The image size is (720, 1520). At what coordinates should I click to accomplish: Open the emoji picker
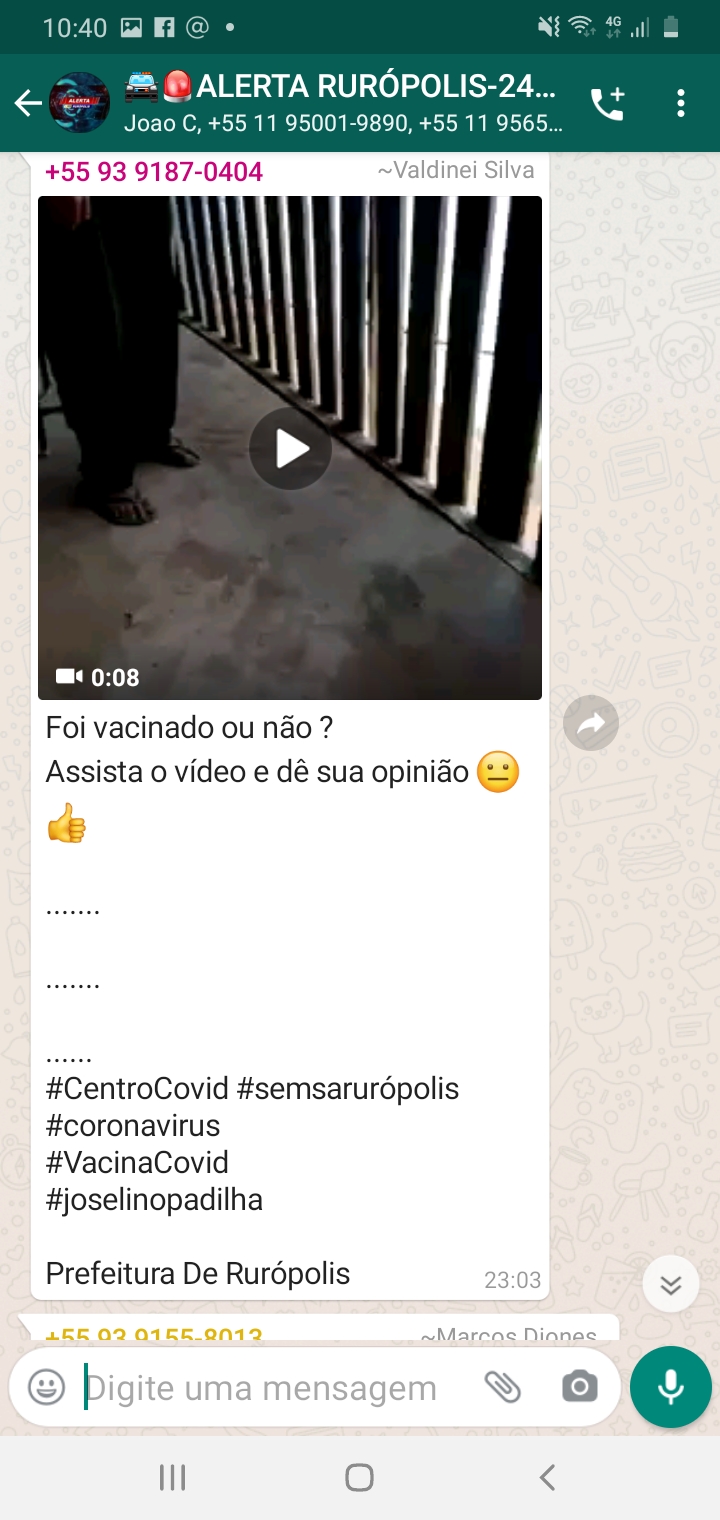tap(46, 1387)
